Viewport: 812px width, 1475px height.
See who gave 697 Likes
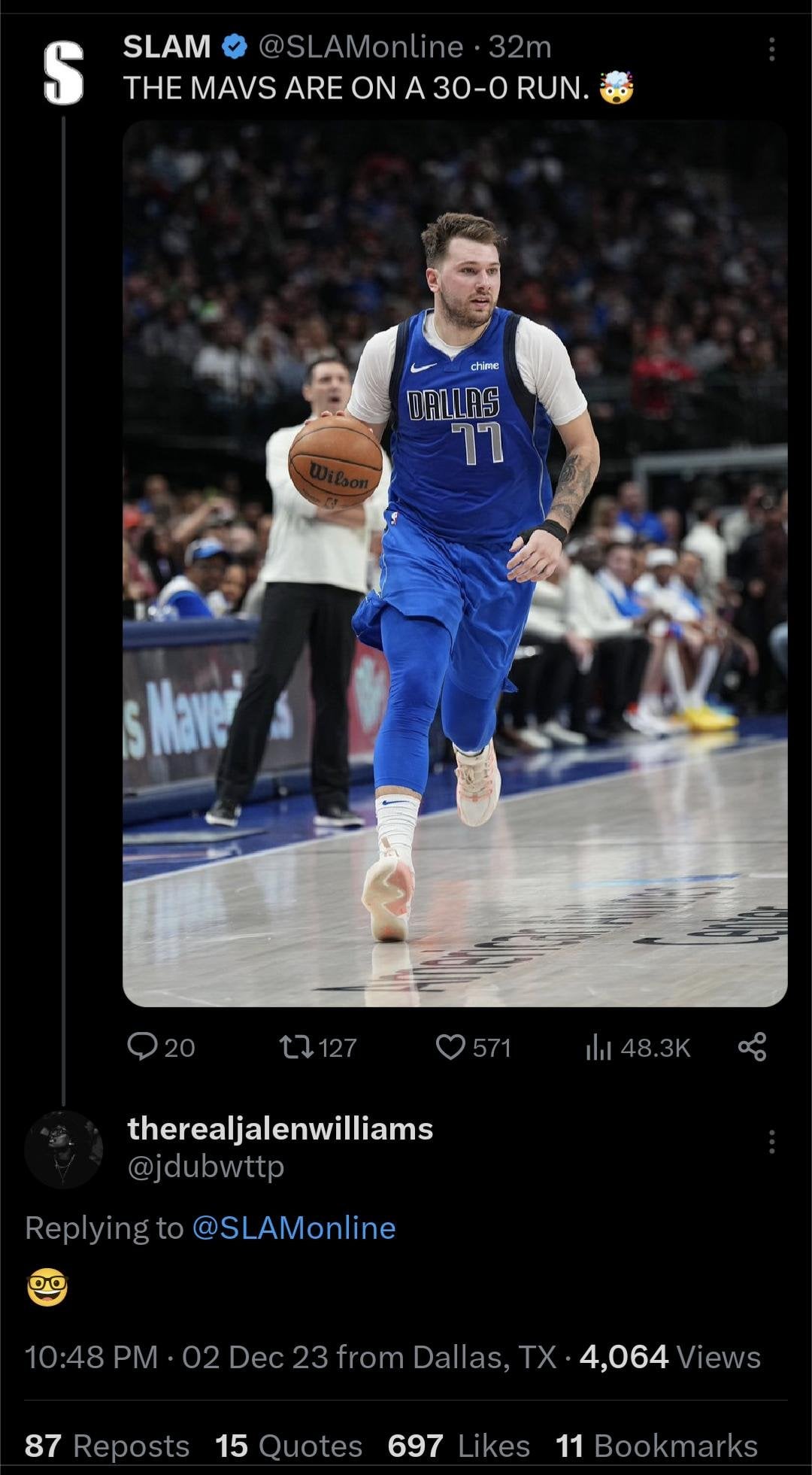point(459,1446)
